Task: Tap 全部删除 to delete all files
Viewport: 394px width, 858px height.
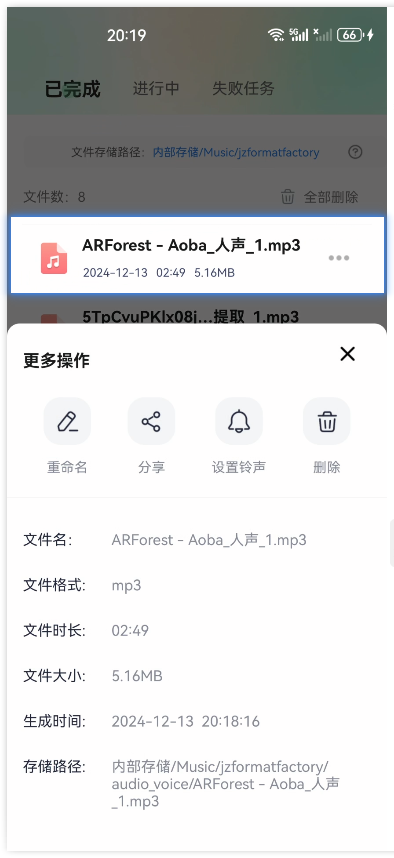Action: tap(320, 197)
